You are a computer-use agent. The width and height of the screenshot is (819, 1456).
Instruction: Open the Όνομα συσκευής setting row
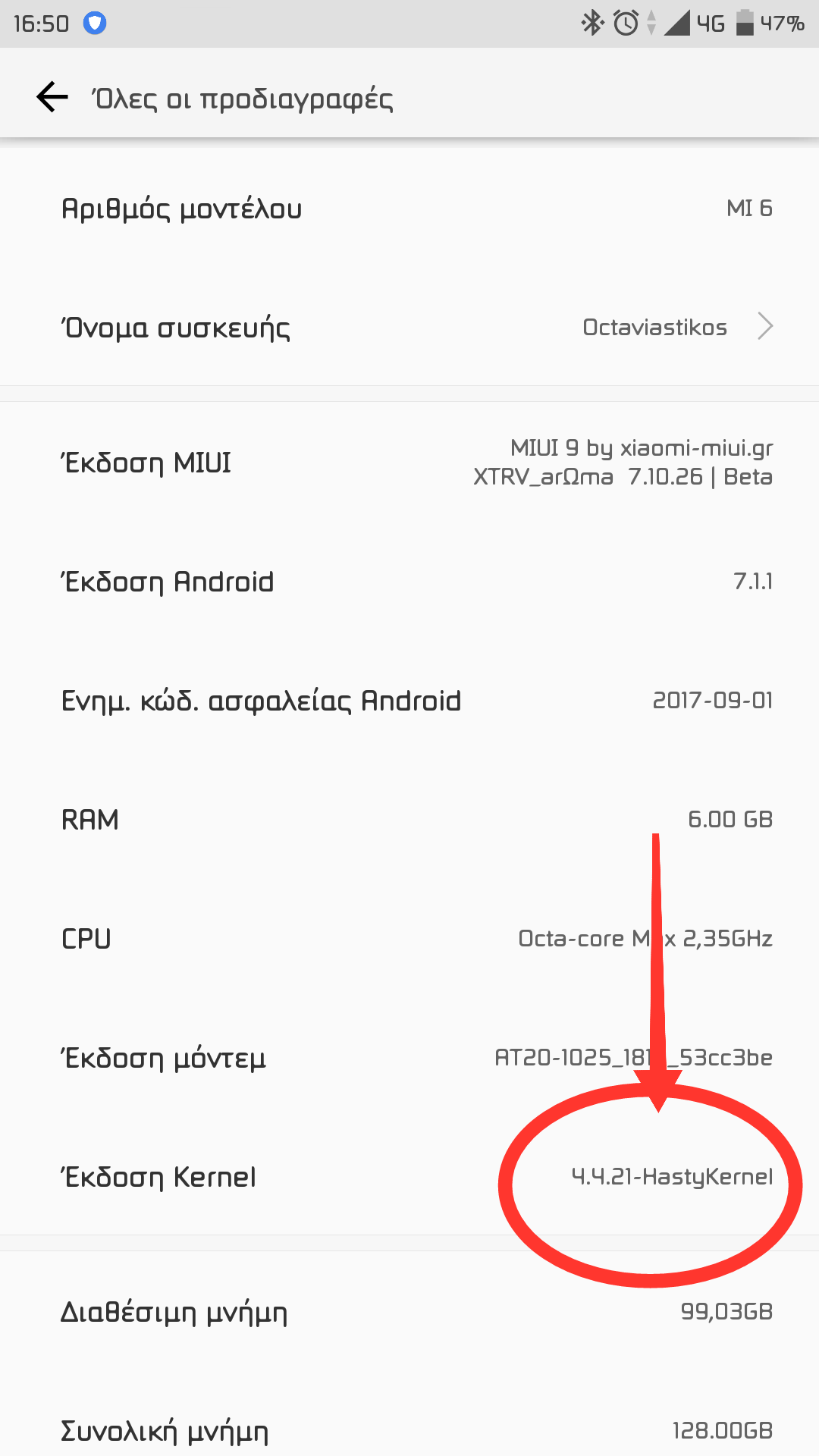(409, 328)
